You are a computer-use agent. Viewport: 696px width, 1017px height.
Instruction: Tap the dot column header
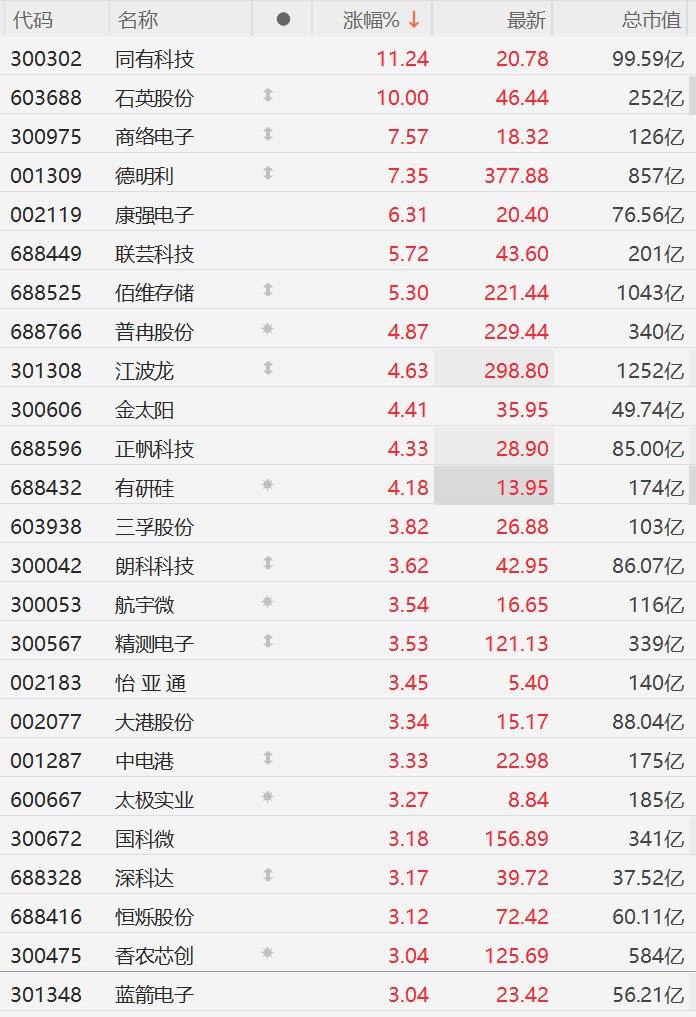(x=283, y=19)
